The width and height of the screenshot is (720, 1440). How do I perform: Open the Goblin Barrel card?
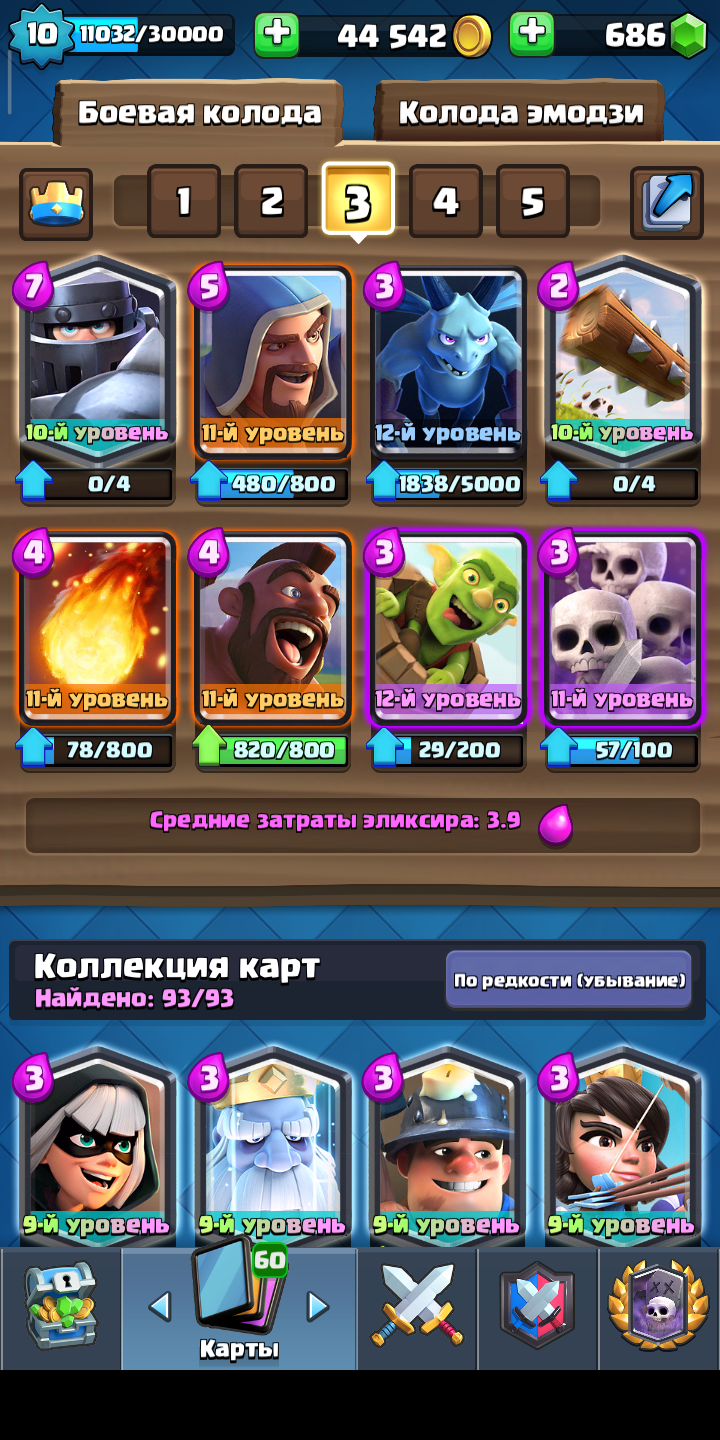tap(447, 630)
